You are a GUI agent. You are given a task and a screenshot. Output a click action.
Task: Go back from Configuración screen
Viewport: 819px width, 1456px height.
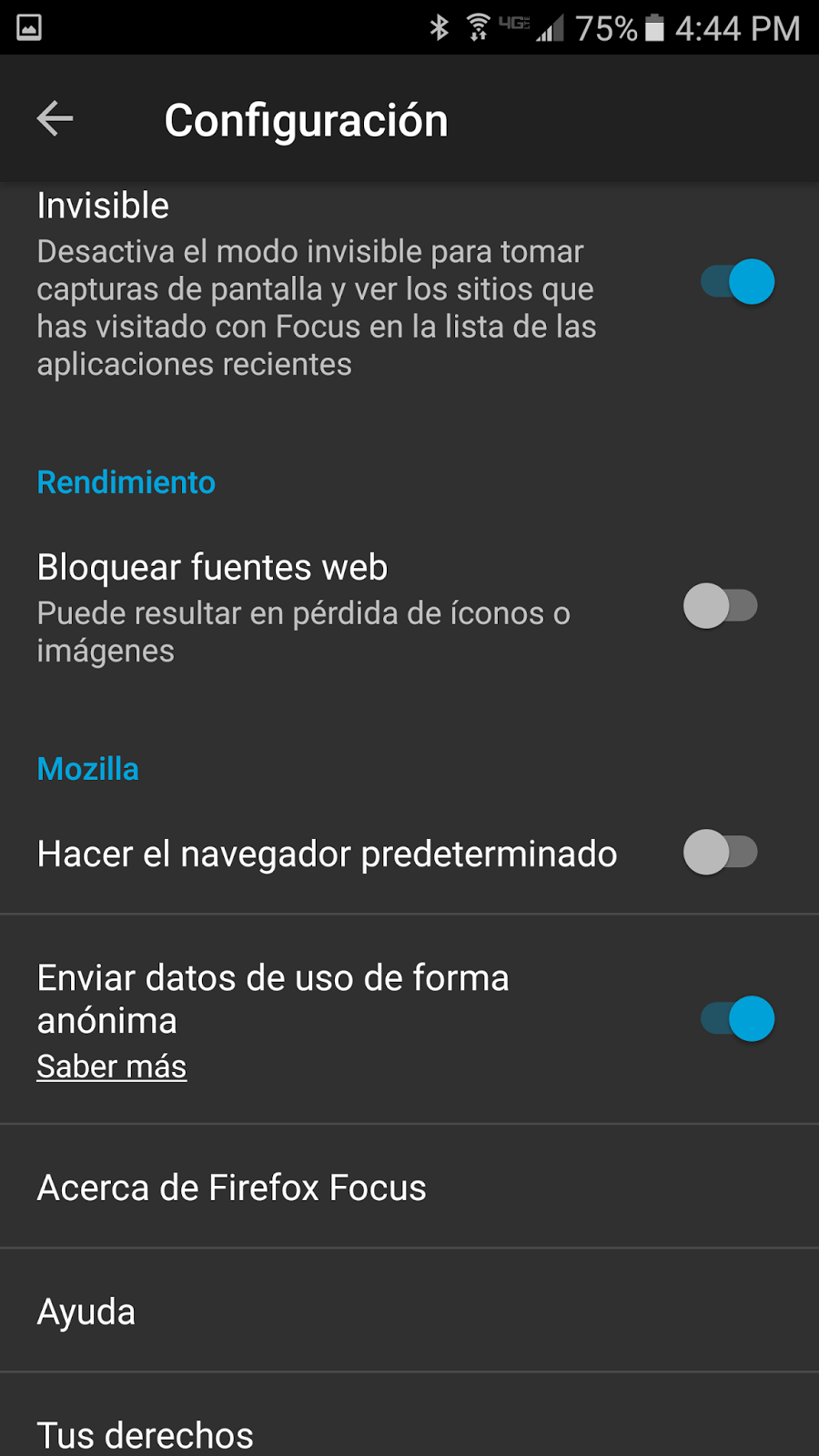56,119
